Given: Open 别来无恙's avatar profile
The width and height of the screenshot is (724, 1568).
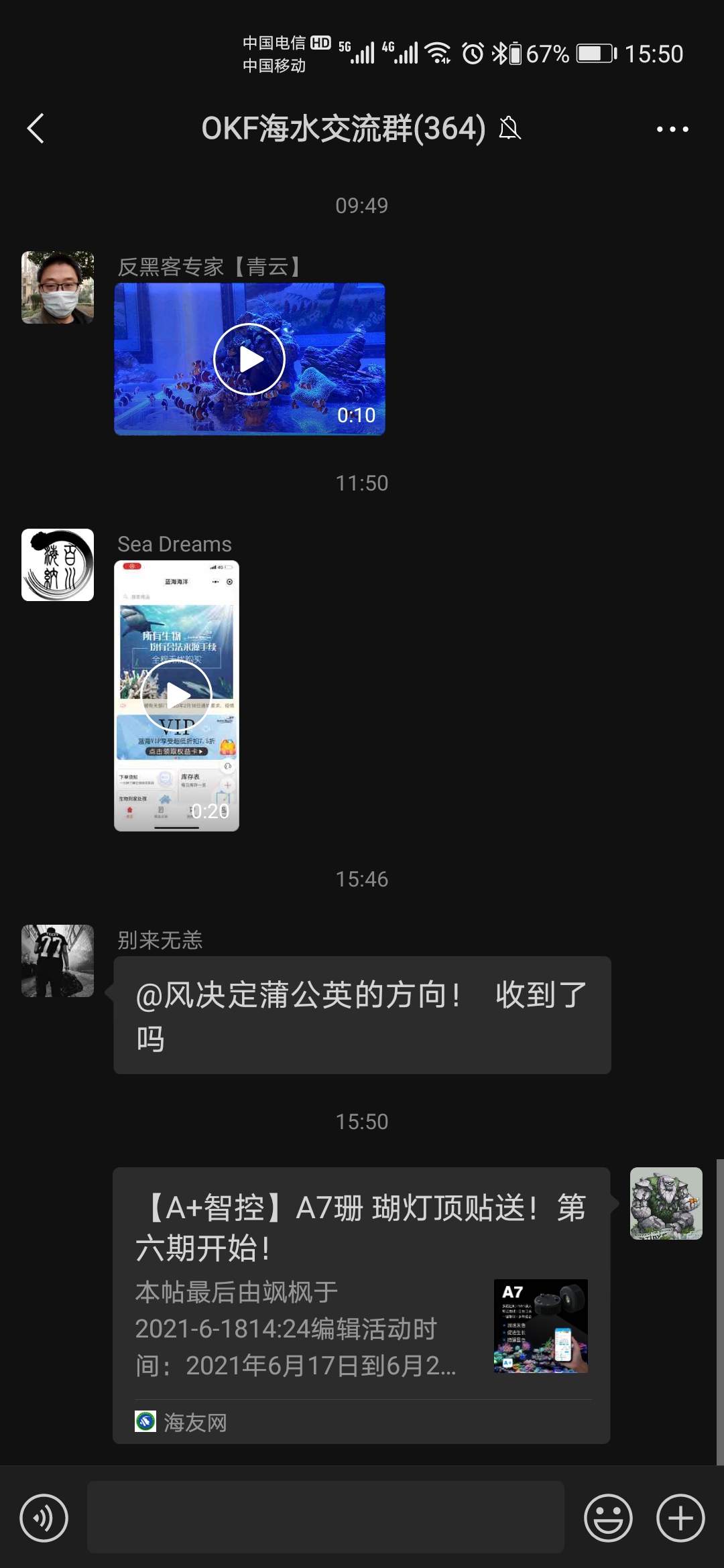Looking at the screenshot, I should click(x=58, y=961).
